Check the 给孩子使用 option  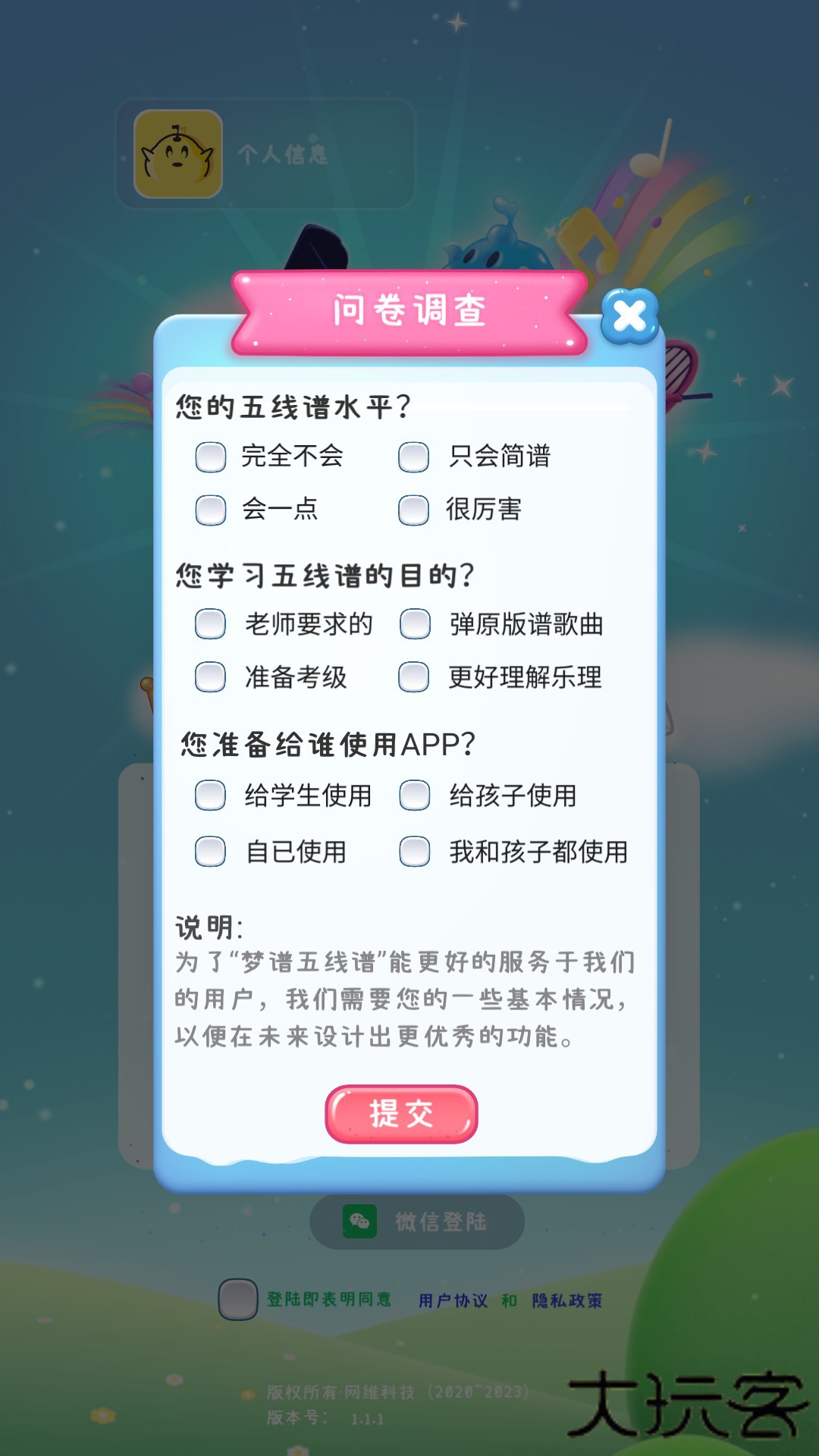(415, 795)
